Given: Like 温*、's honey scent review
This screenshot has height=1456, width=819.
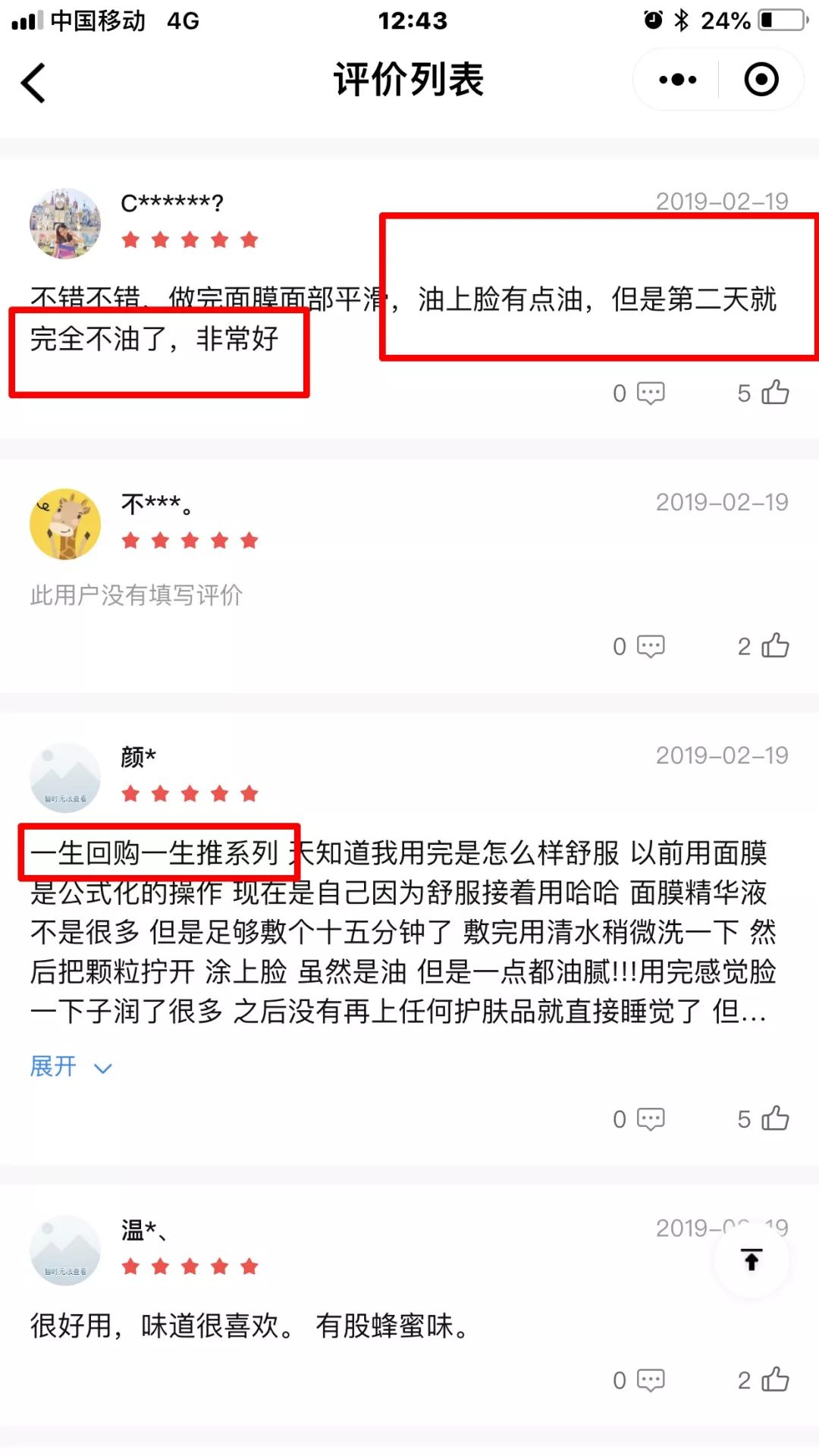Looking at the screenshot, I should pyautogui.click(x=764, y=1379).
